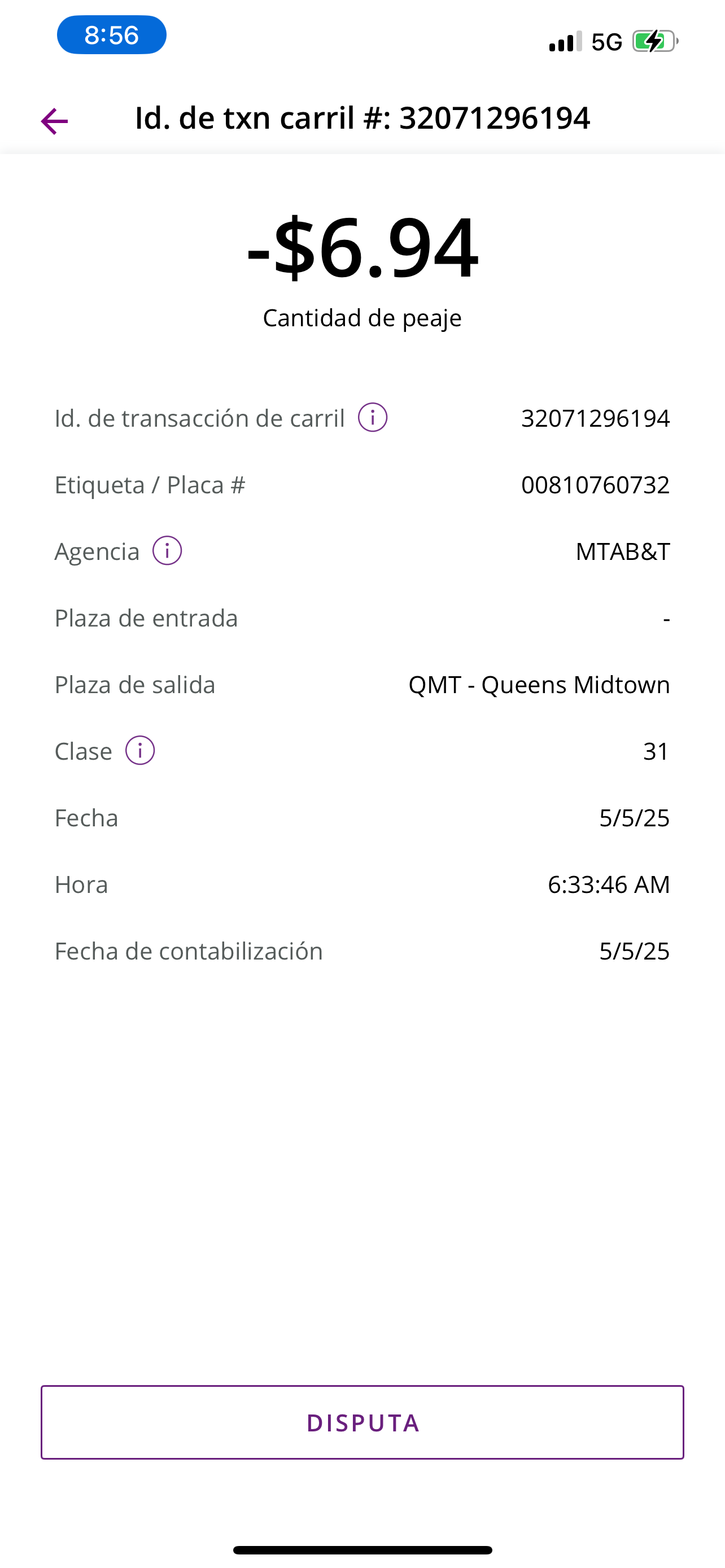Show info about Agencia
The height and width of the screenshot is (1568, 725).
tap(167, 551)
